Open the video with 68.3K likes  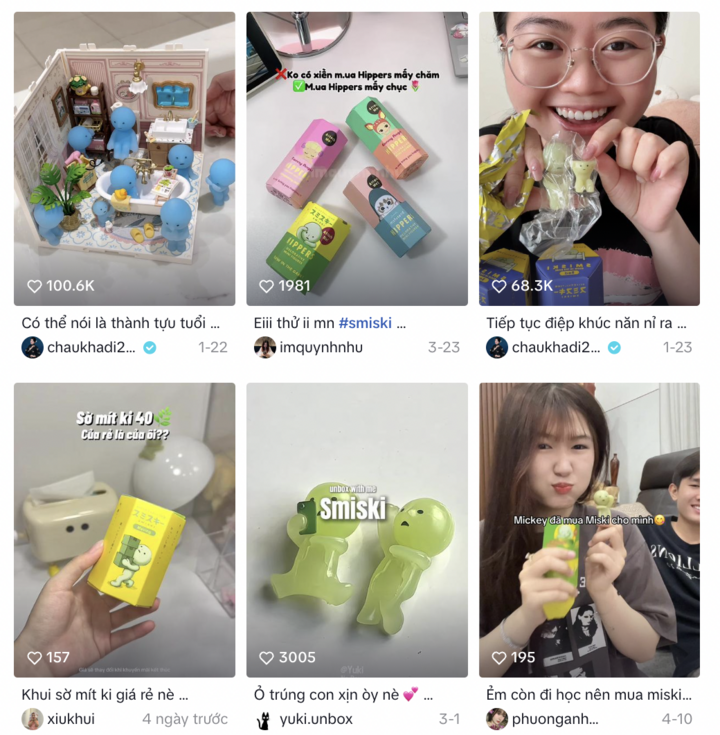588,158
